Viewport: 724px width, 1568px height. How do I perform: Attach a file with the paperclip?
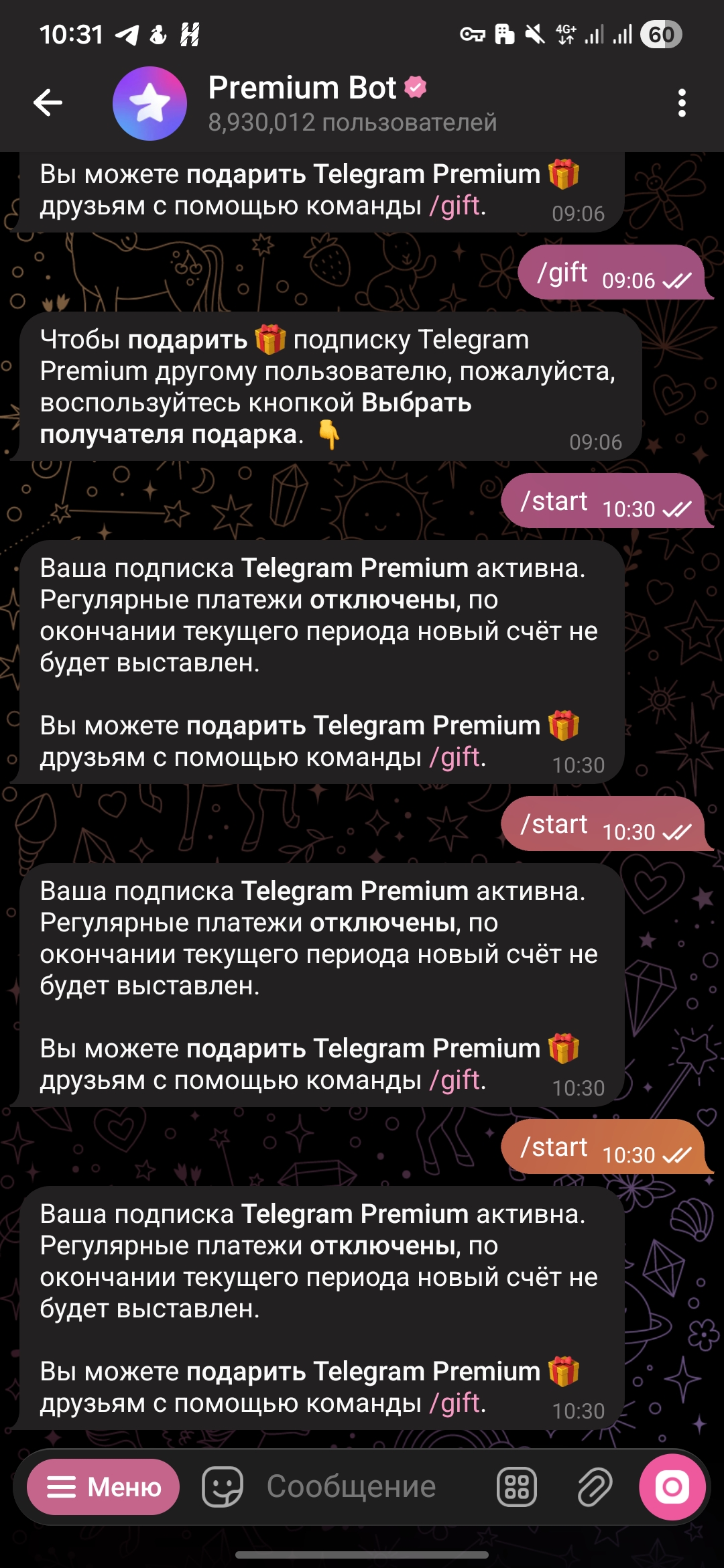pos(594,1487)
